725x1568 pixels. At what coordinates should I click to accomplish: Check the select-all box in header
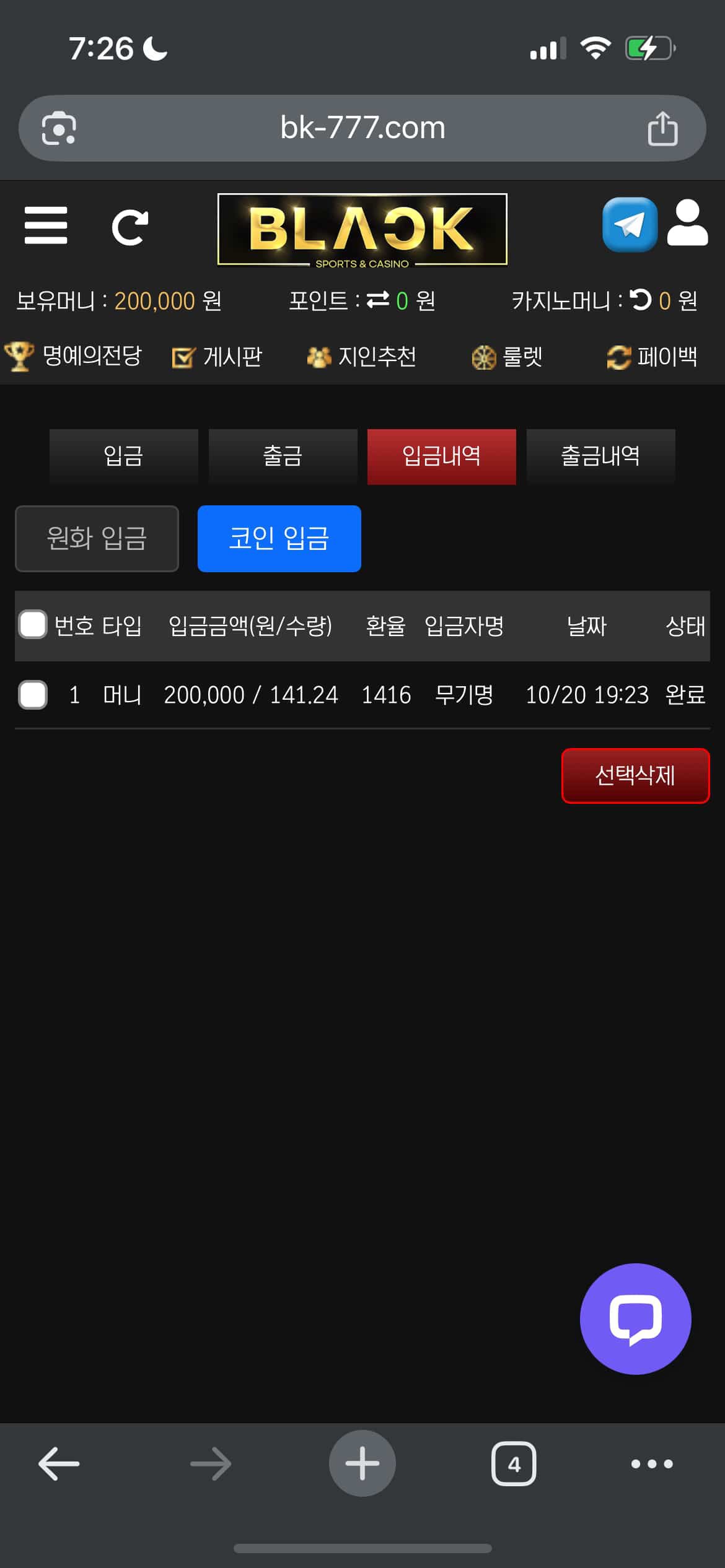[33, 624]
